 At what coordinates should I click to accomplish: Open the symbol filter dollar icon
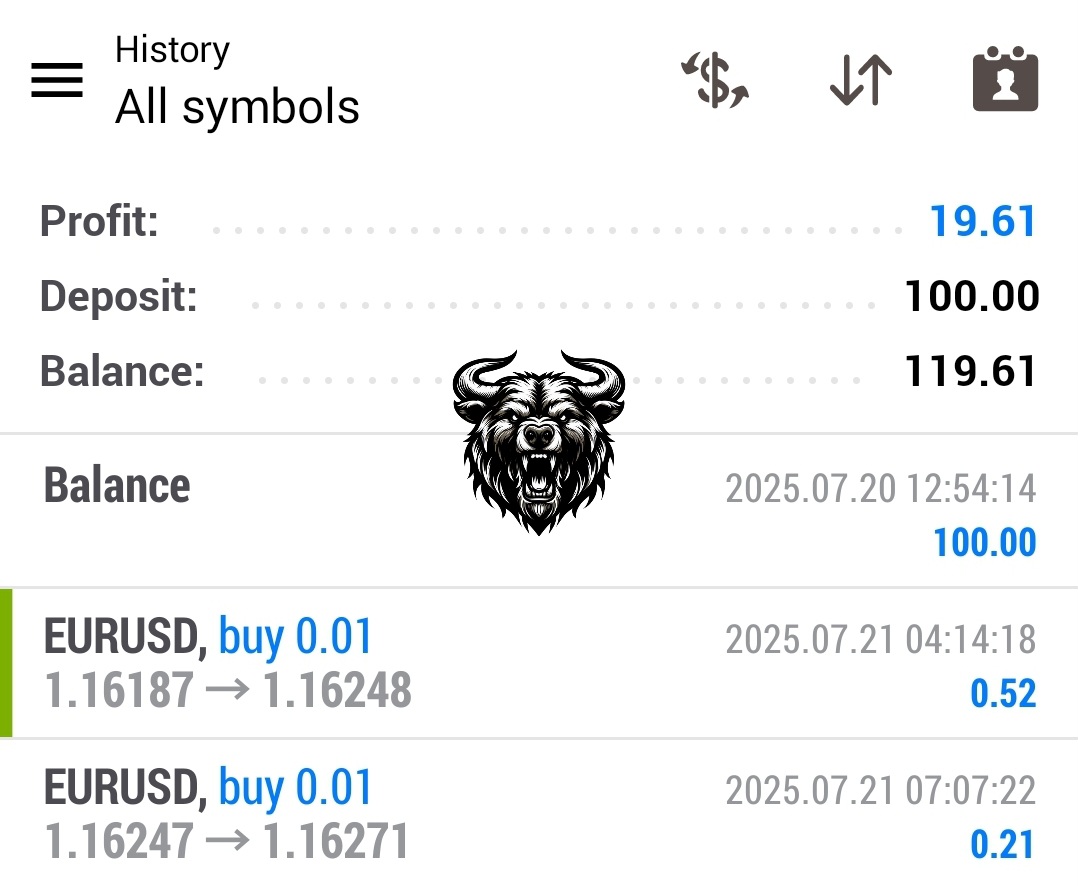[715, 81]
